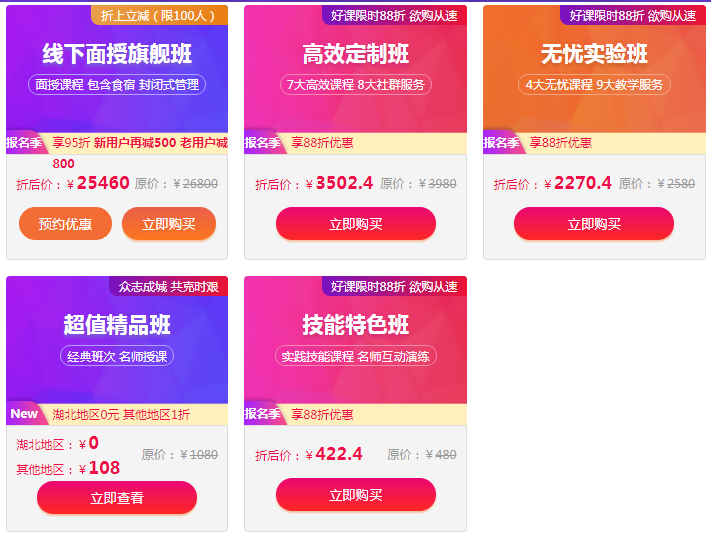This screenshot has height=536, width=711.
Task: Open the 线下面授旗舰班 course banner
Action: coord(117,65)
